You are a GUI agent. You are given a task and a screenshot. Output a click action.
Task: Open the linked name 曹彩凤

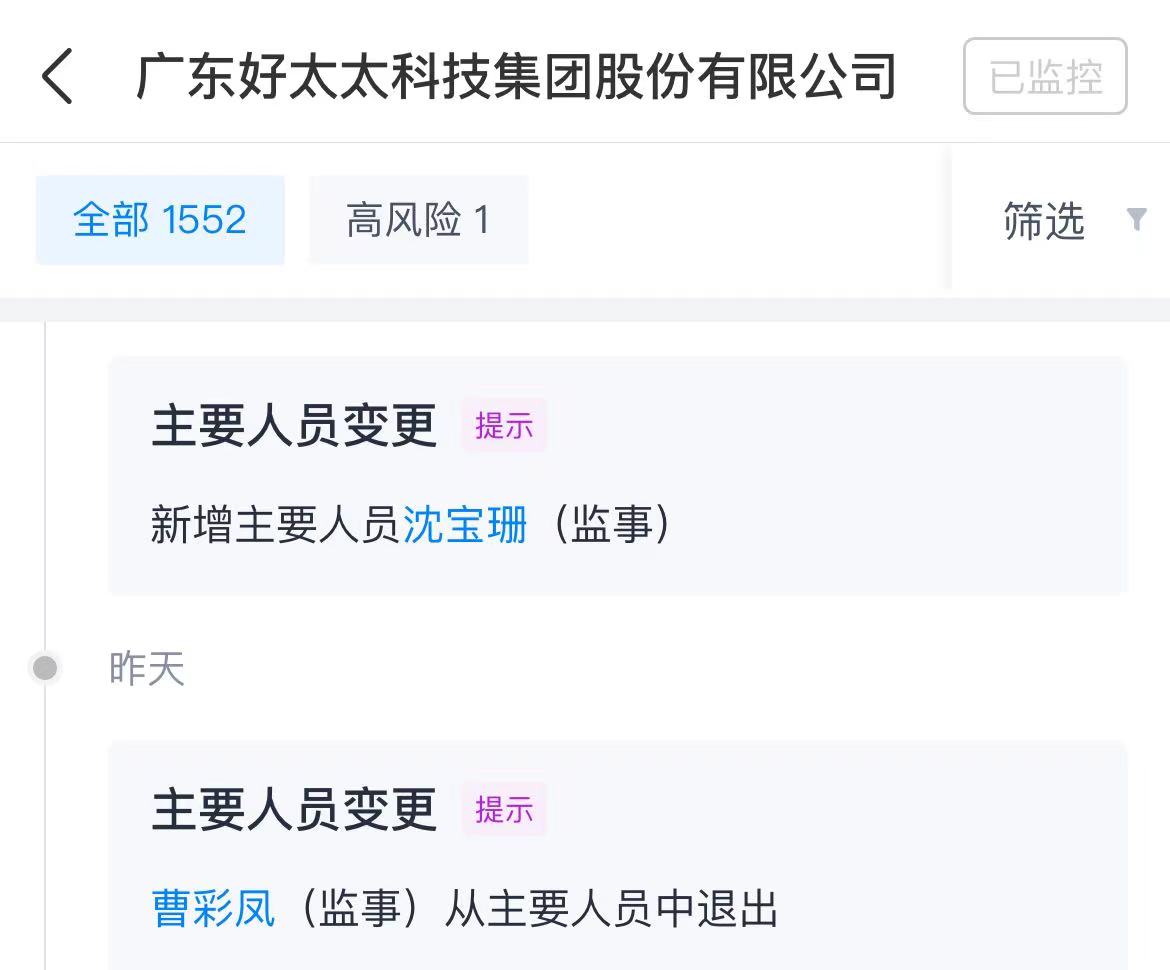pos(214,909)
